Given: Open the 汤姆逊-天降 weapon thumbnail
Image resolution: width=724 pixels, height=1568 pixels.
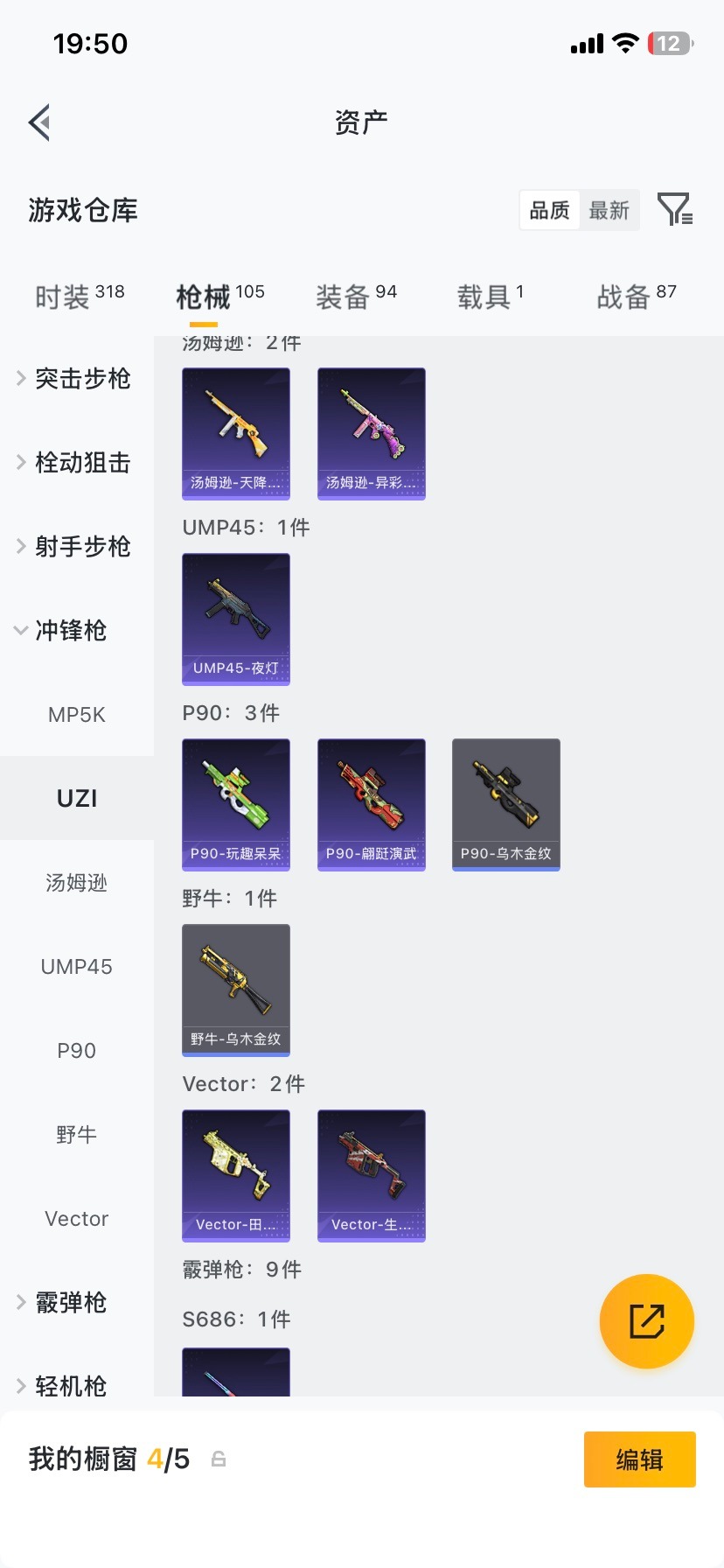Looking at the screenshot, I should [235, 434].
